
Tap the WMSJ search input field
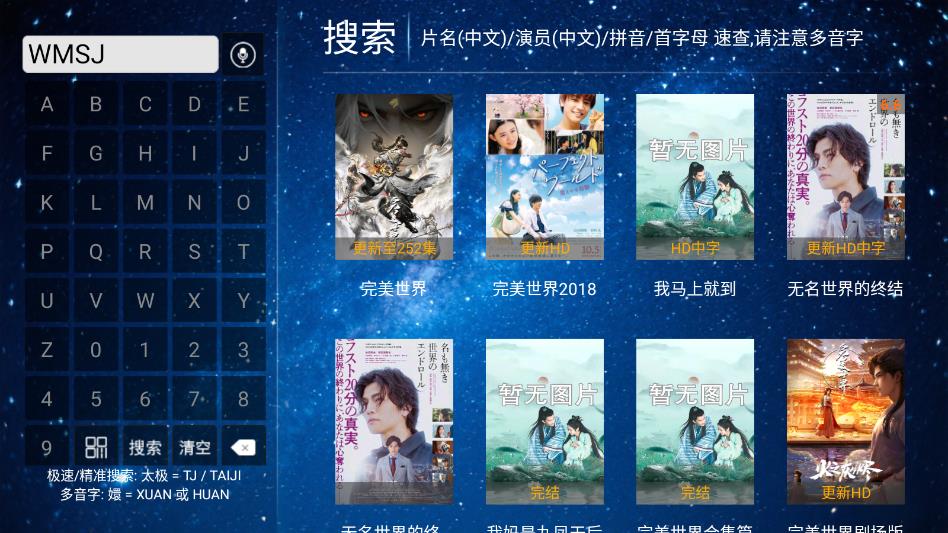(x=120, y=54)
